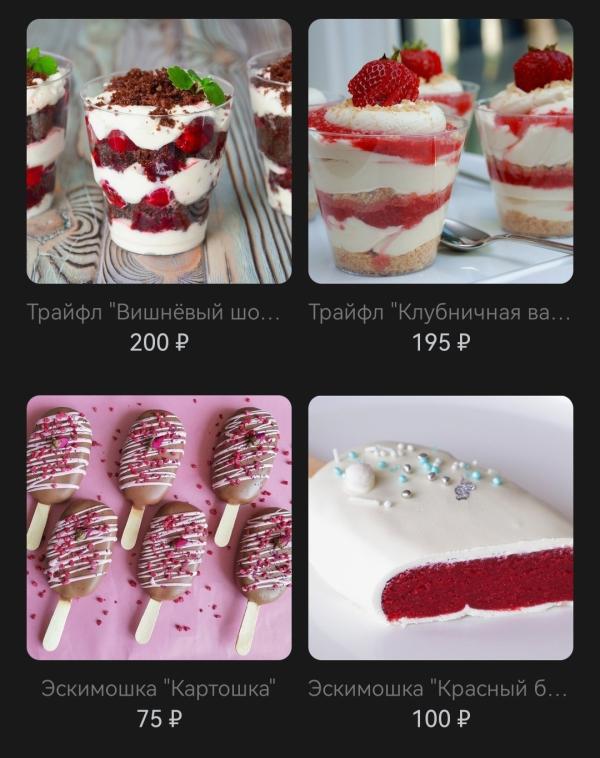Open the Трайфл "Вишнёвый шо…" product card
The height and width of the screenshot is (758, 600).
(159, 152)
